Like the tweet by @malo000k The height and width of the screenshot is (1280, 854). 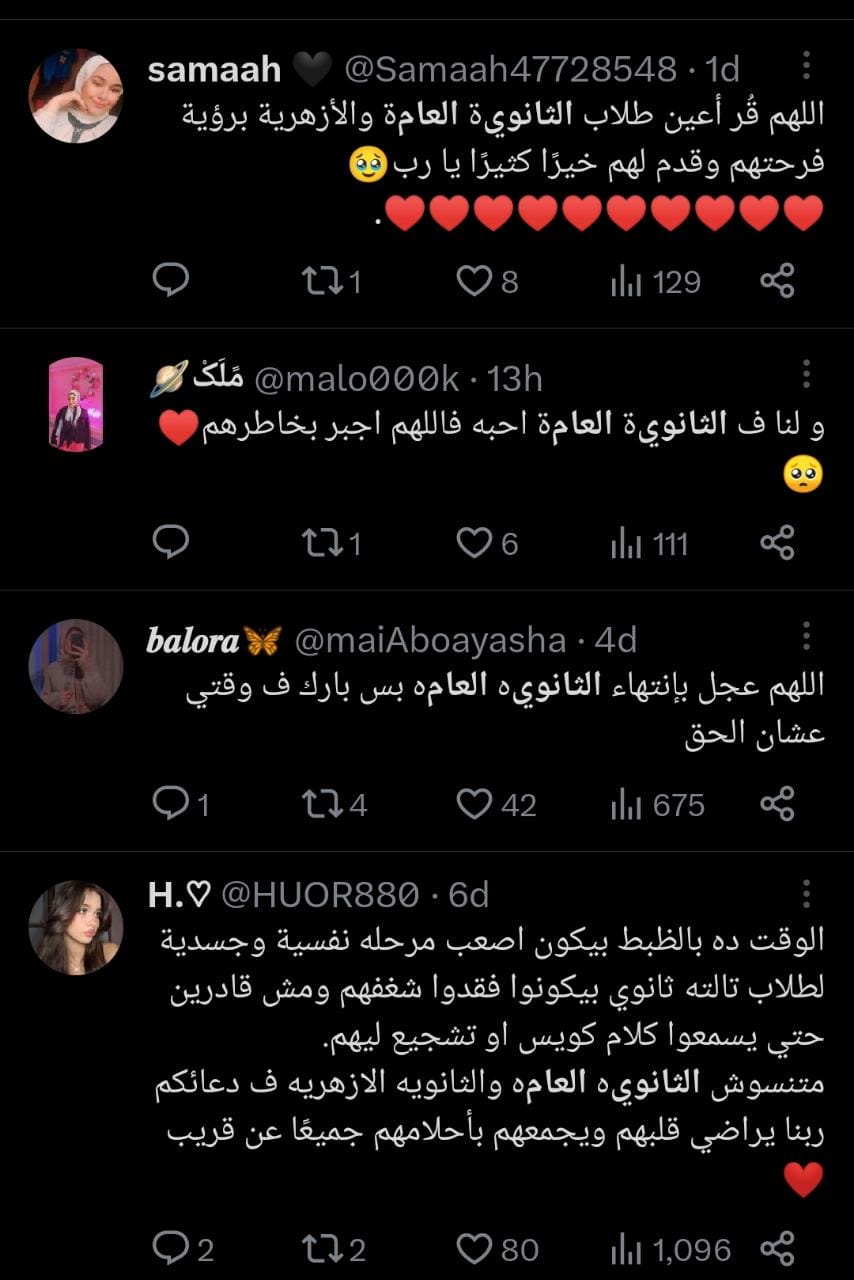[x=473, y=543]
